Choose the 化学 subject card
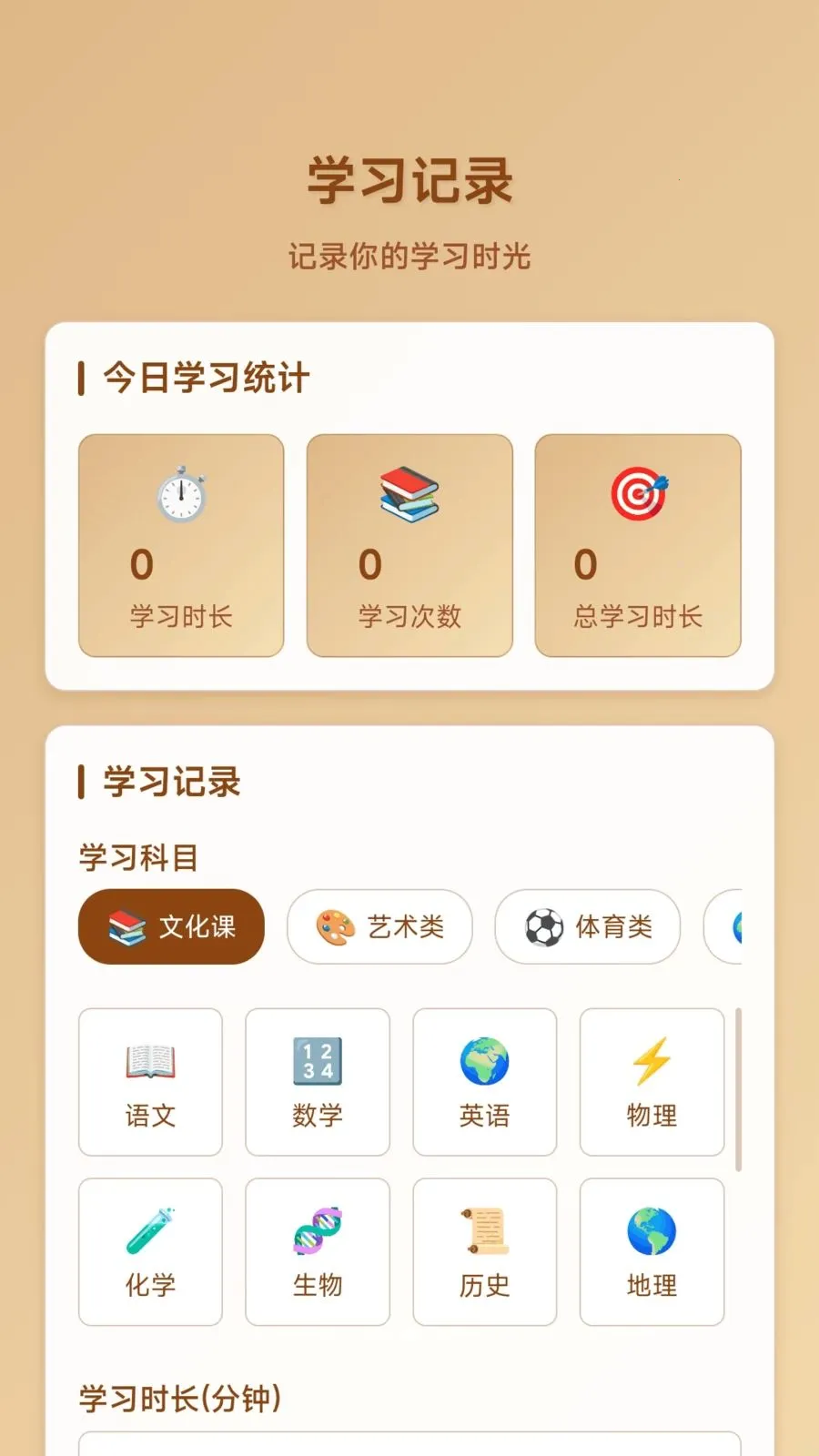 [x=149, y=1251]
